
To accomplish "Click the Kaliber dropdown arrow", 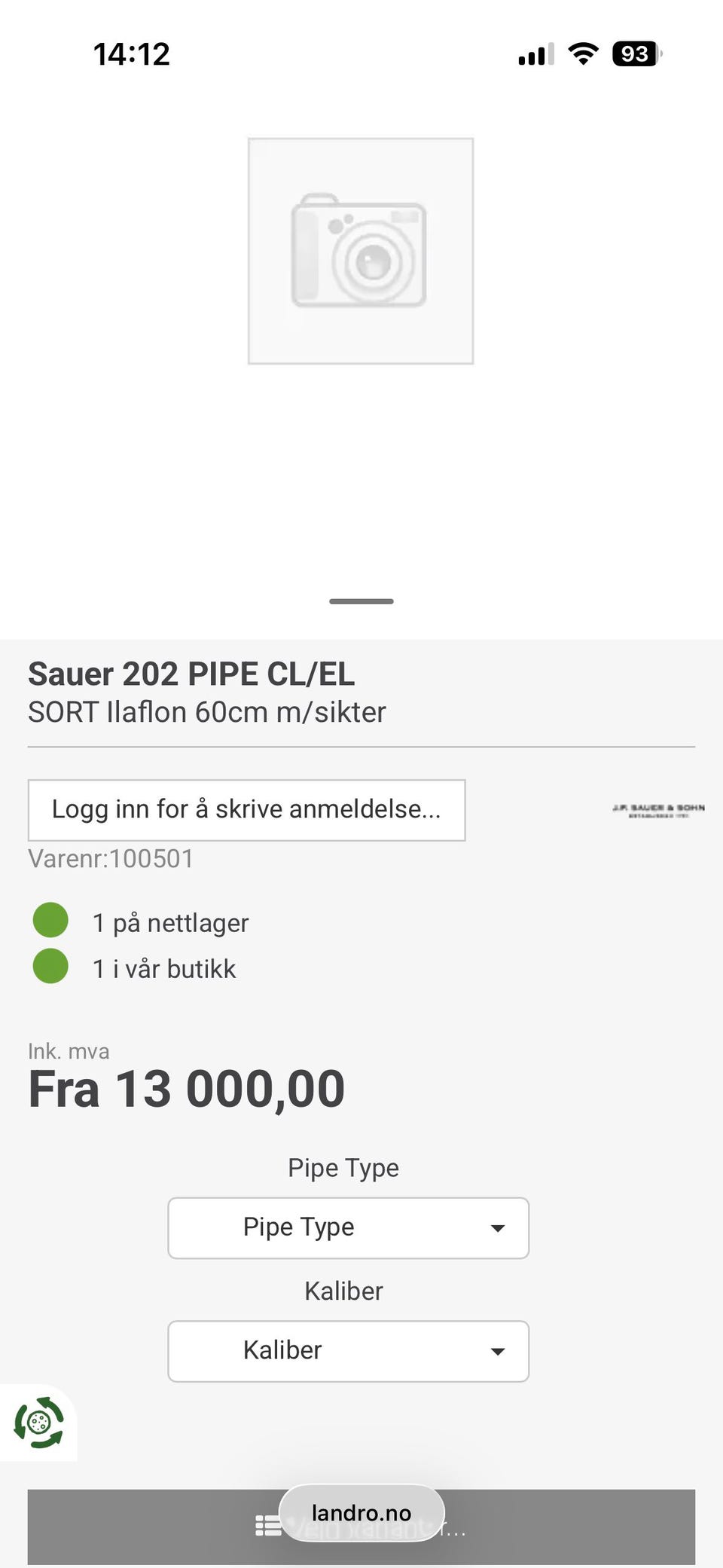I will point(498,1351).
